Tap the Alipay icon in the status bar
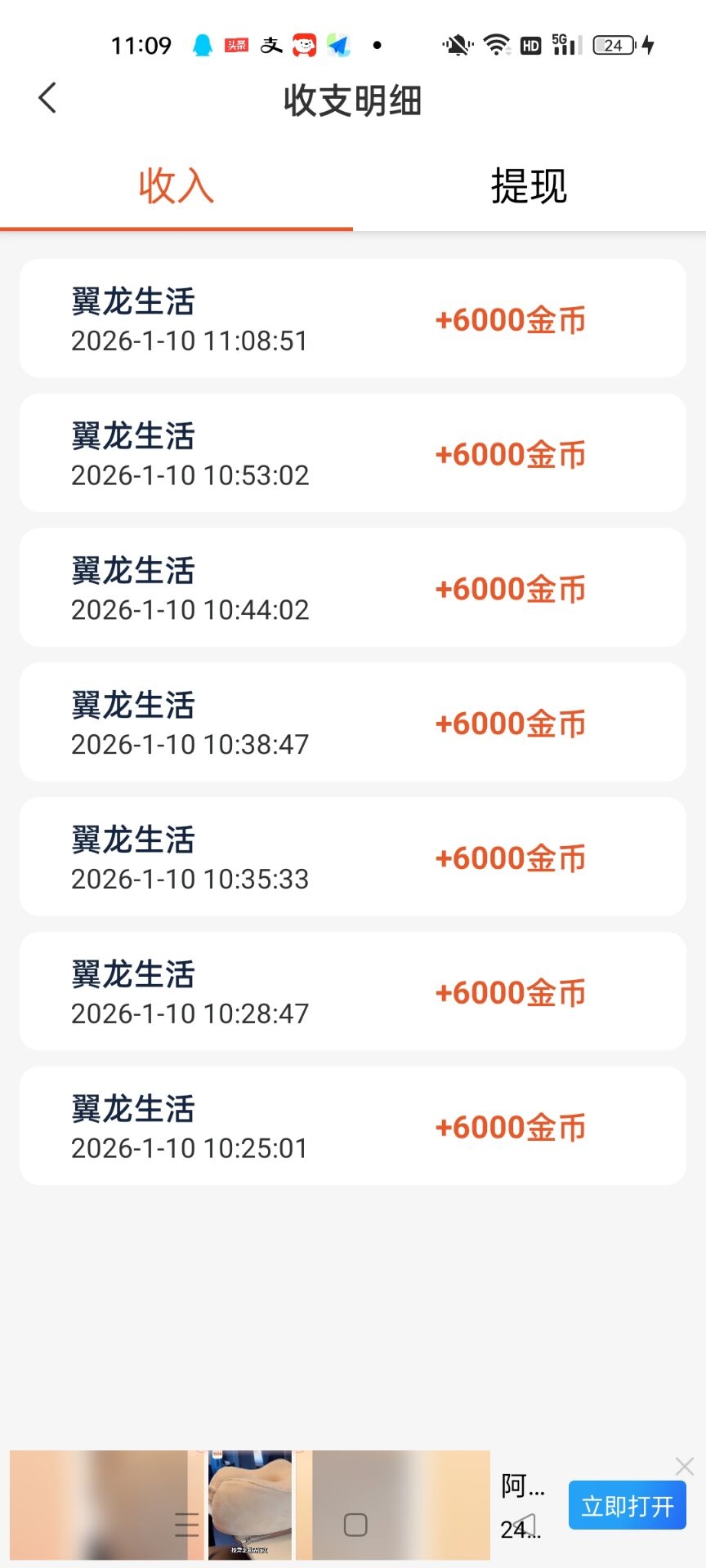This screenshot has width=706, height=1568. coord(271,44)
